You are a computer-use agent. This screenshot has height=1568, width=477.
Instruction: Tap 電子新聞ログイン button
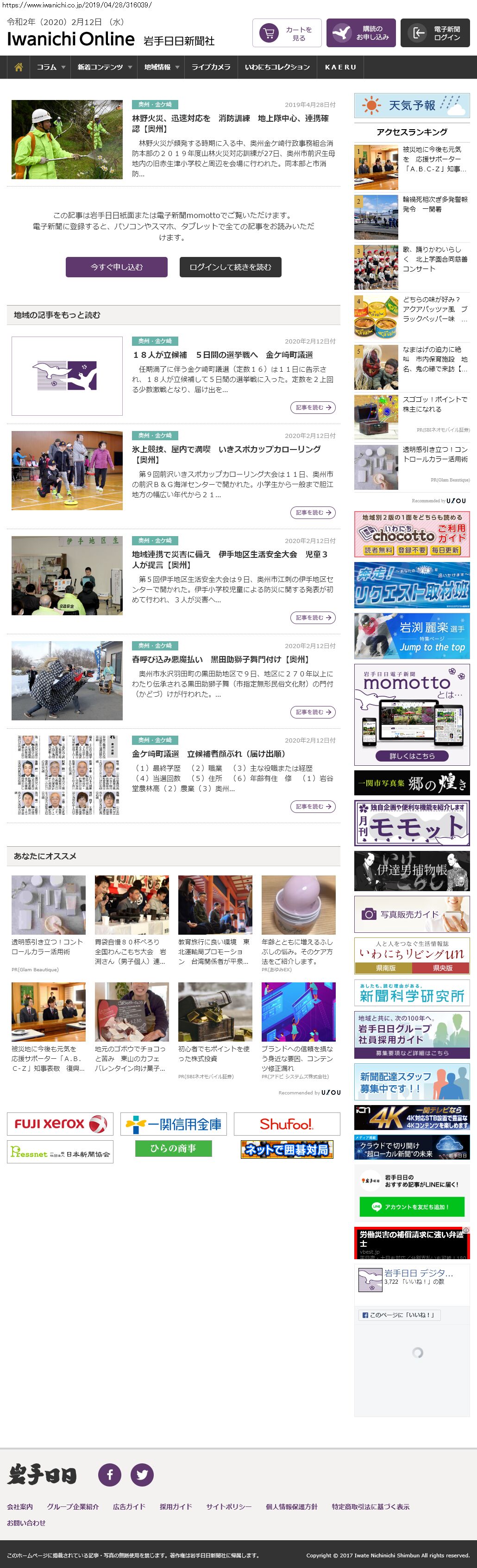(434, 33)
